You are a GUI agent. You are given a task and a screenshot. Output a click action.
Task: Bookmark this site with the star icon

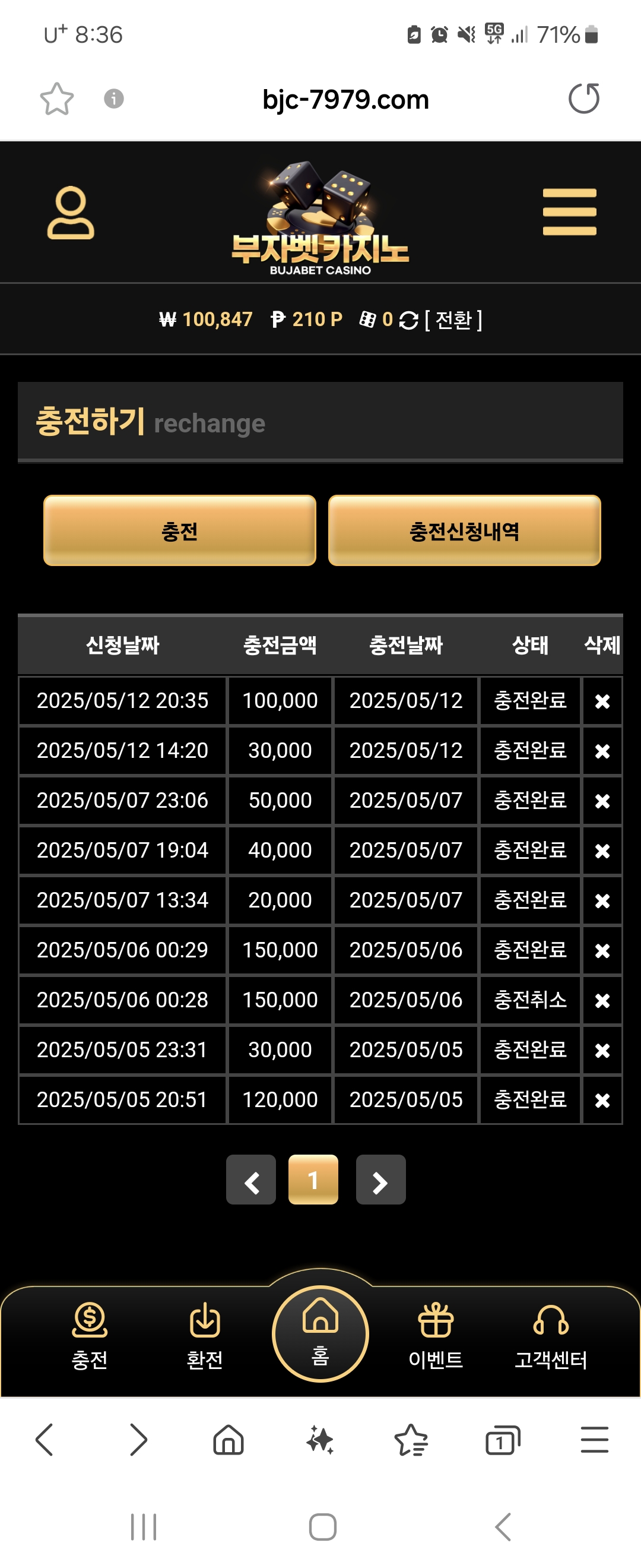pyautogui.click(x=57, y=99)
